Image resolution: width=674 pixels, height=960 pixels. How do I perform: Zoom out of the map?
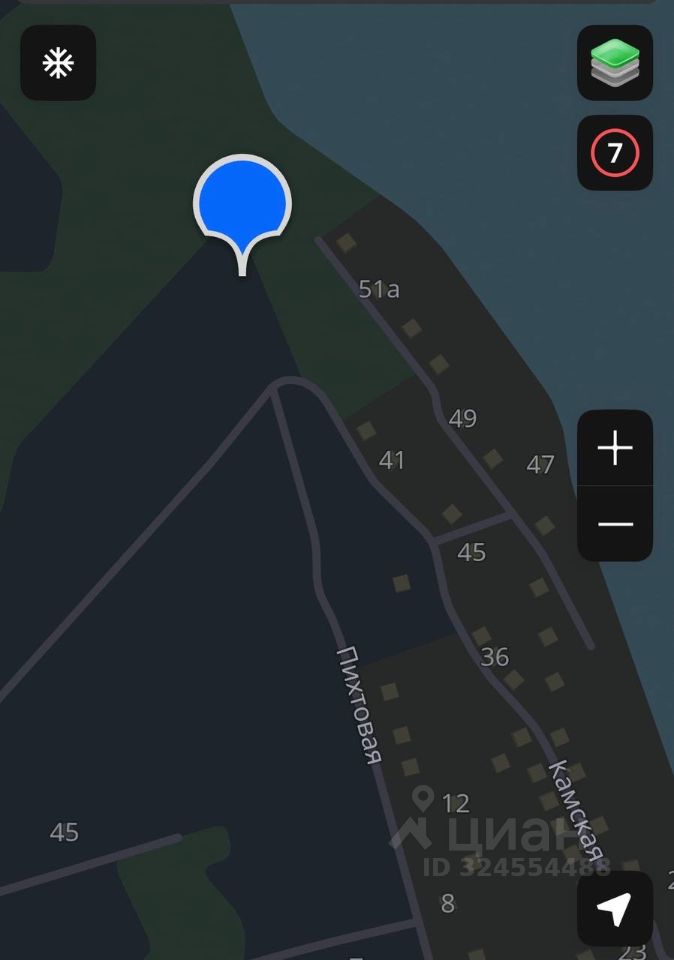[x=615, y=524]
